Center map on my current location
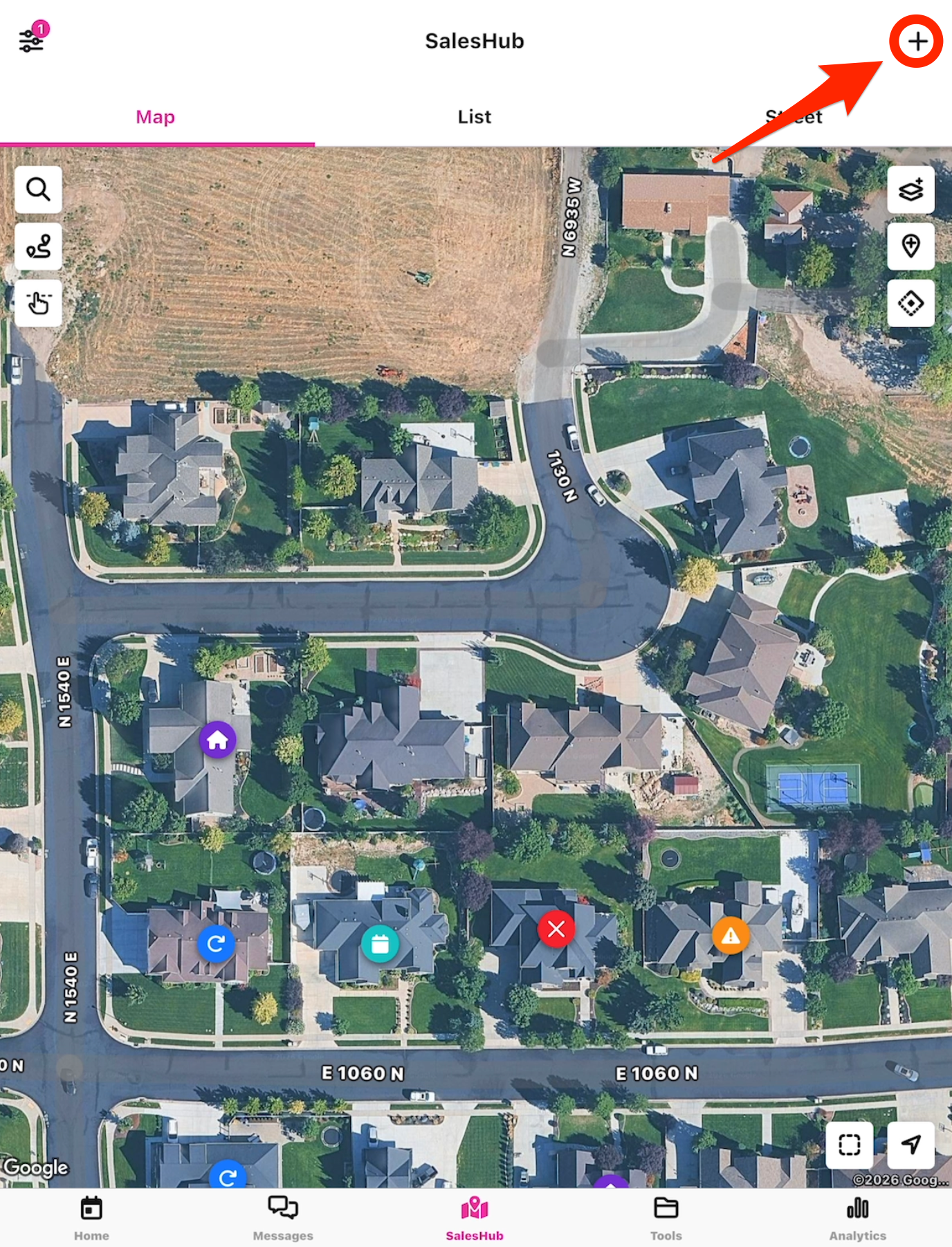Image resolution: width=952 pixels, height=1247 pixels. coord(910,1145)
